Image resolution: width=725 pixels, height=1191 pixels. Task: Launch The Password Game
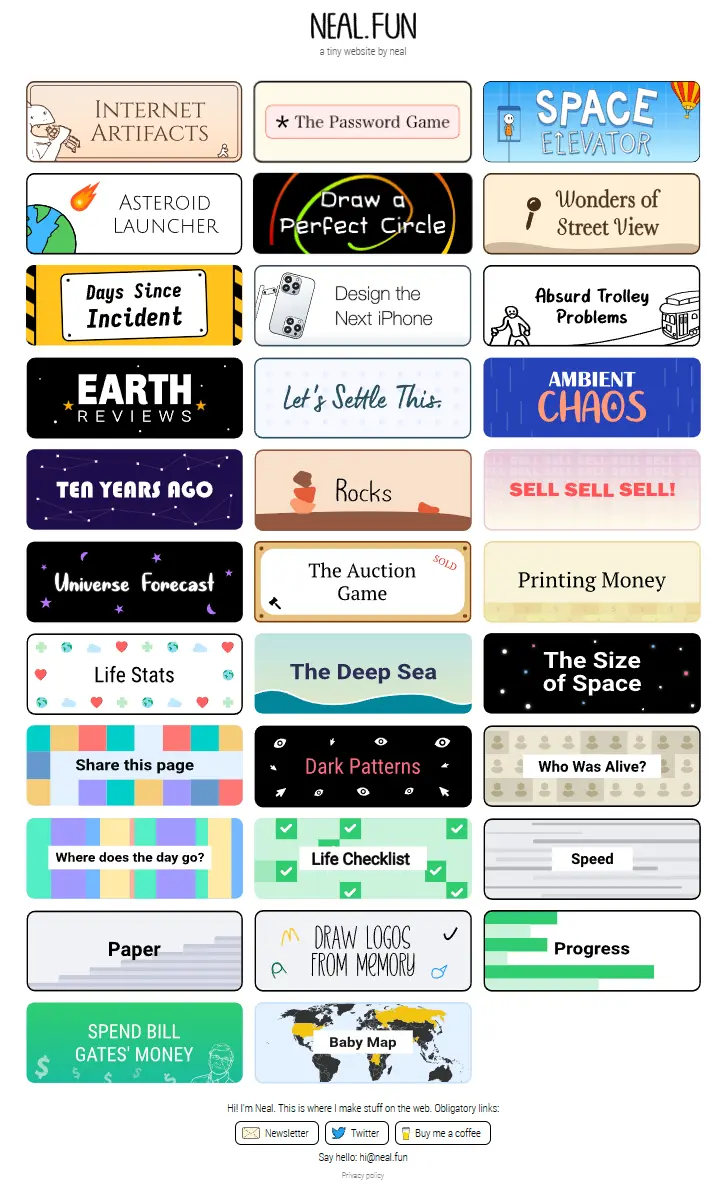(362, 122)
